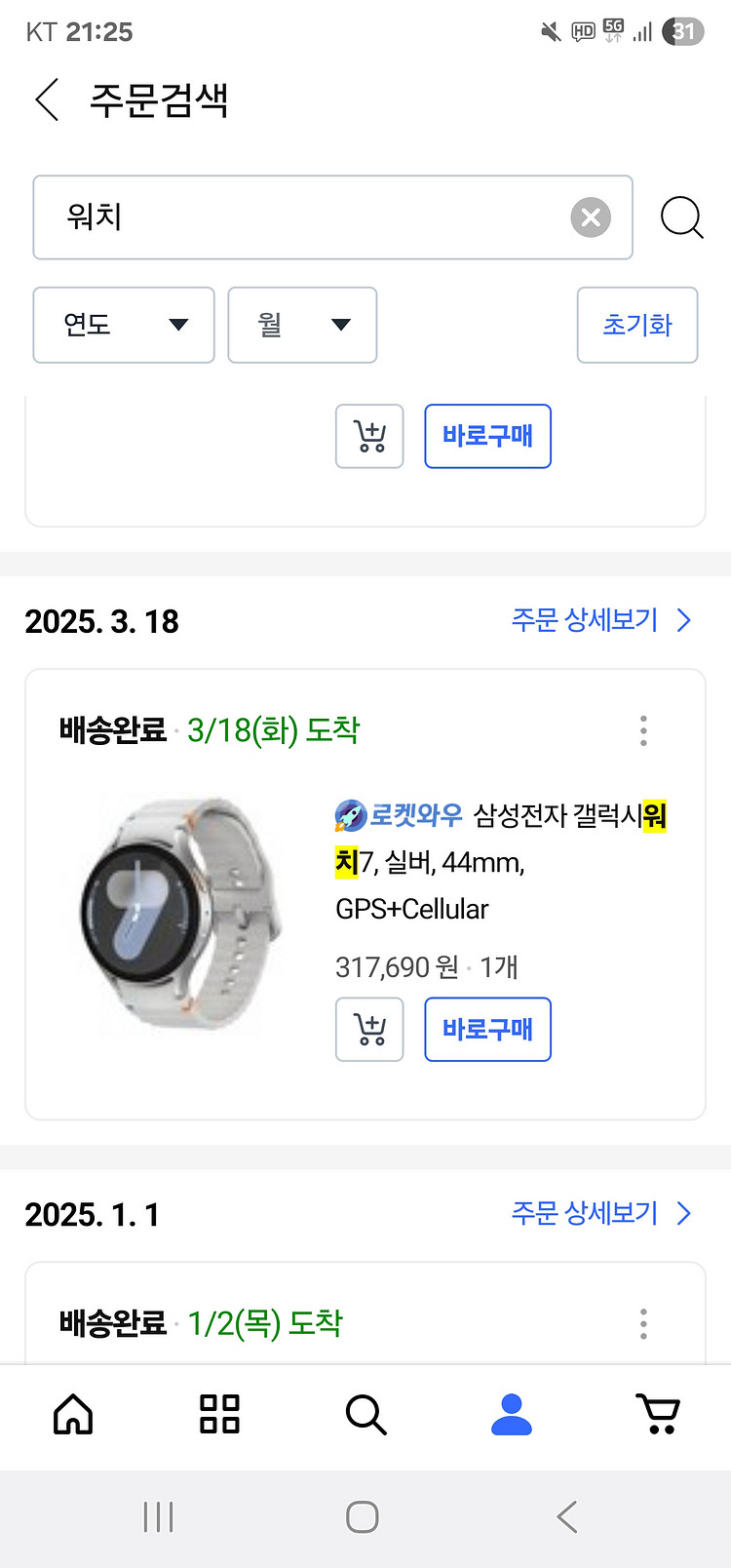Open options menu for the 1/2 delivered order
The height and width of the screenshot is (1568, 731).
(x=643, y=1324)
